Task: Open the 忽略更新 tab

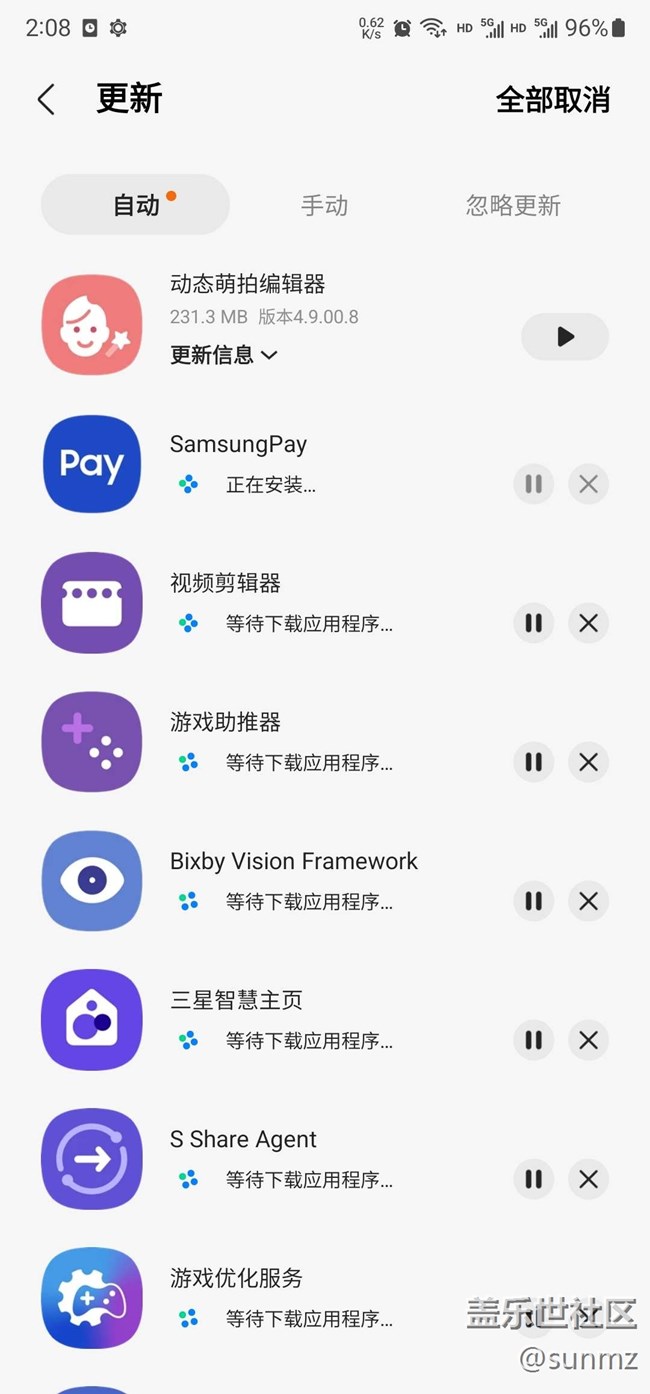Action: coord(513,205)
